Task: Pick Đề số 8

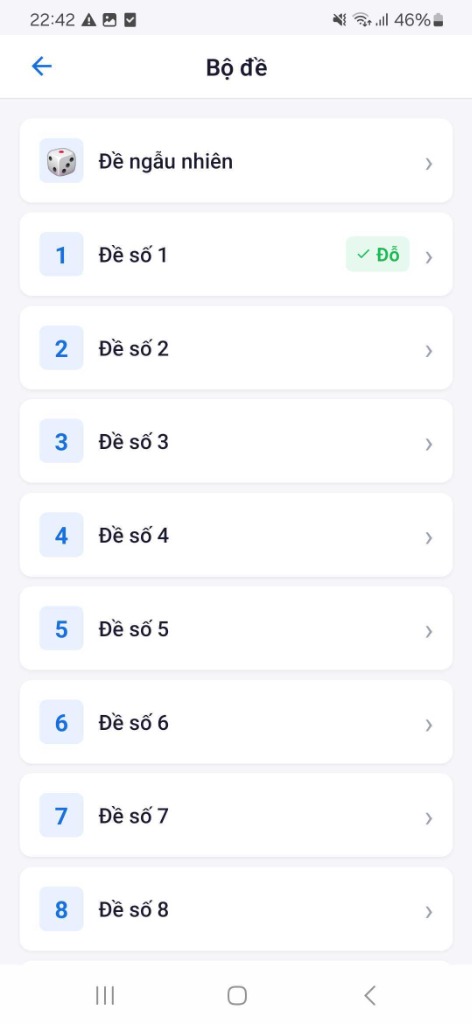Action: pos(236,909)
